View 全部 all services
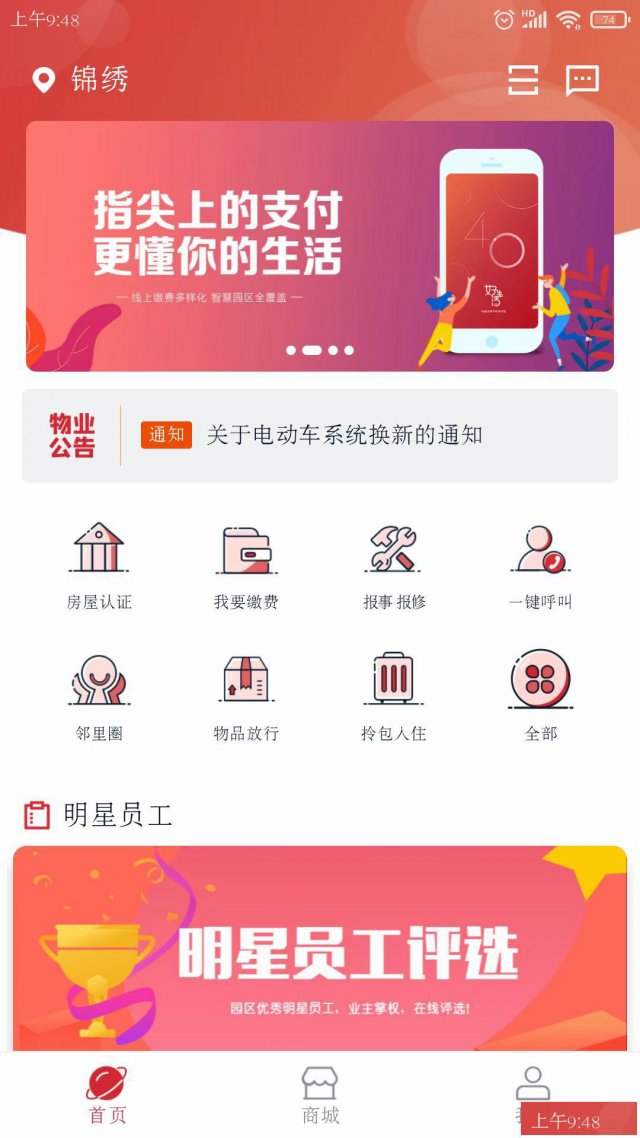The image size is (640, 1138). click(541, 697)
